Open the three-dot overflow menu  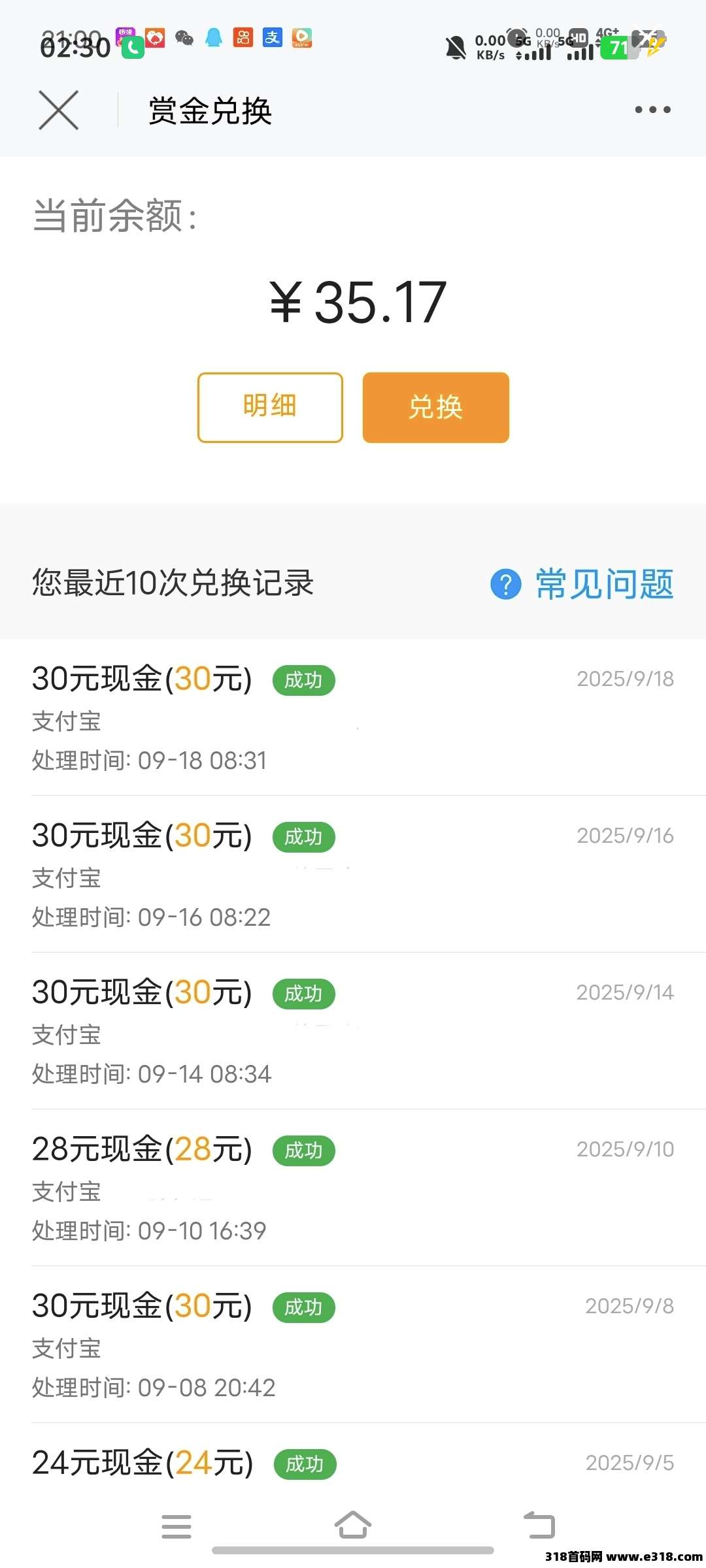[x=652, y=110]
